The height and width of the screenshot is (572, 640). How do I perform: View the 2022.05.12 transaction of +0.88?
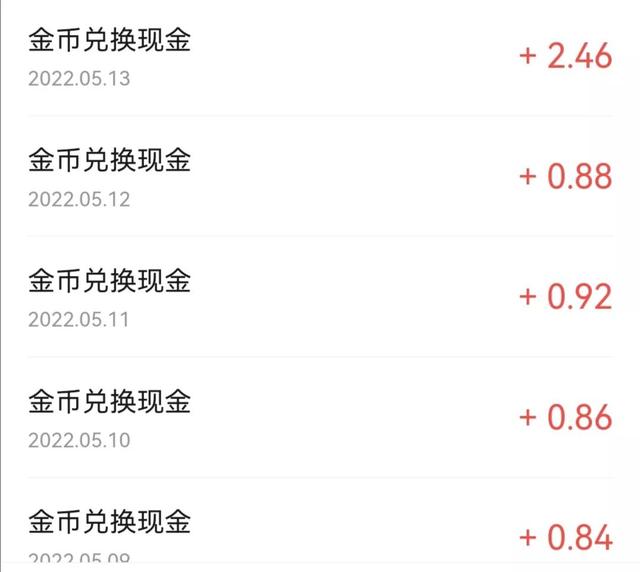(320, 177)
